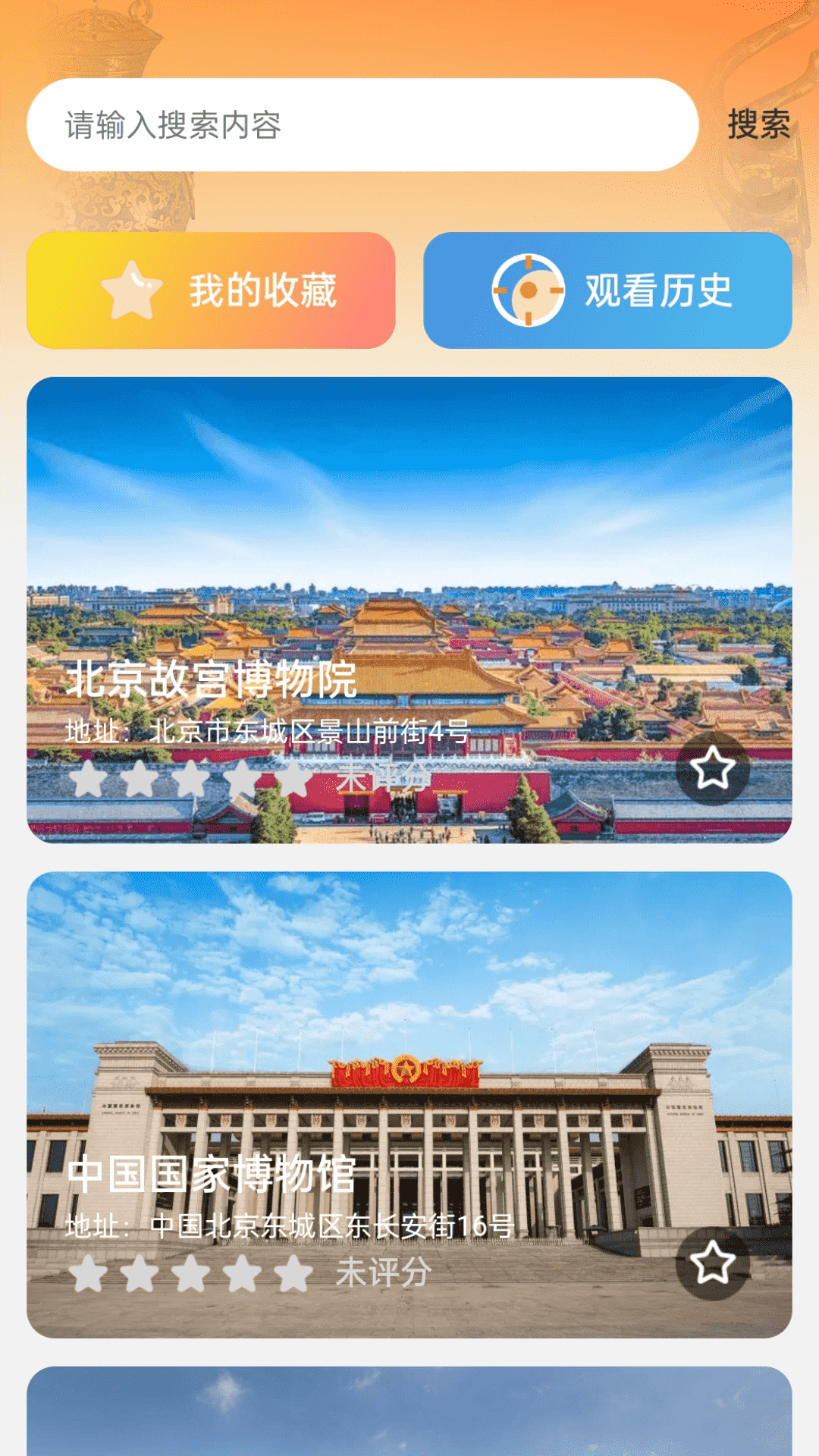Tap the 请输入搜索内容 search field
819x1456 pixels.
pyautogui.click(x=362, y=125)
